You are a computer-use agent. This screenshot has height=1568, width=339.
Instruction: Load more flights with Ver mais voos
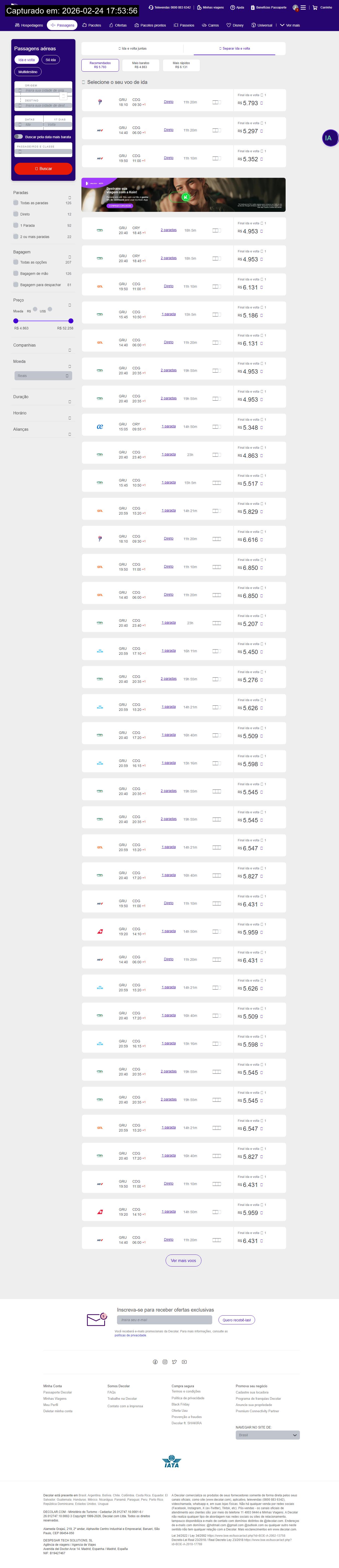click(x=183, y=1261)
